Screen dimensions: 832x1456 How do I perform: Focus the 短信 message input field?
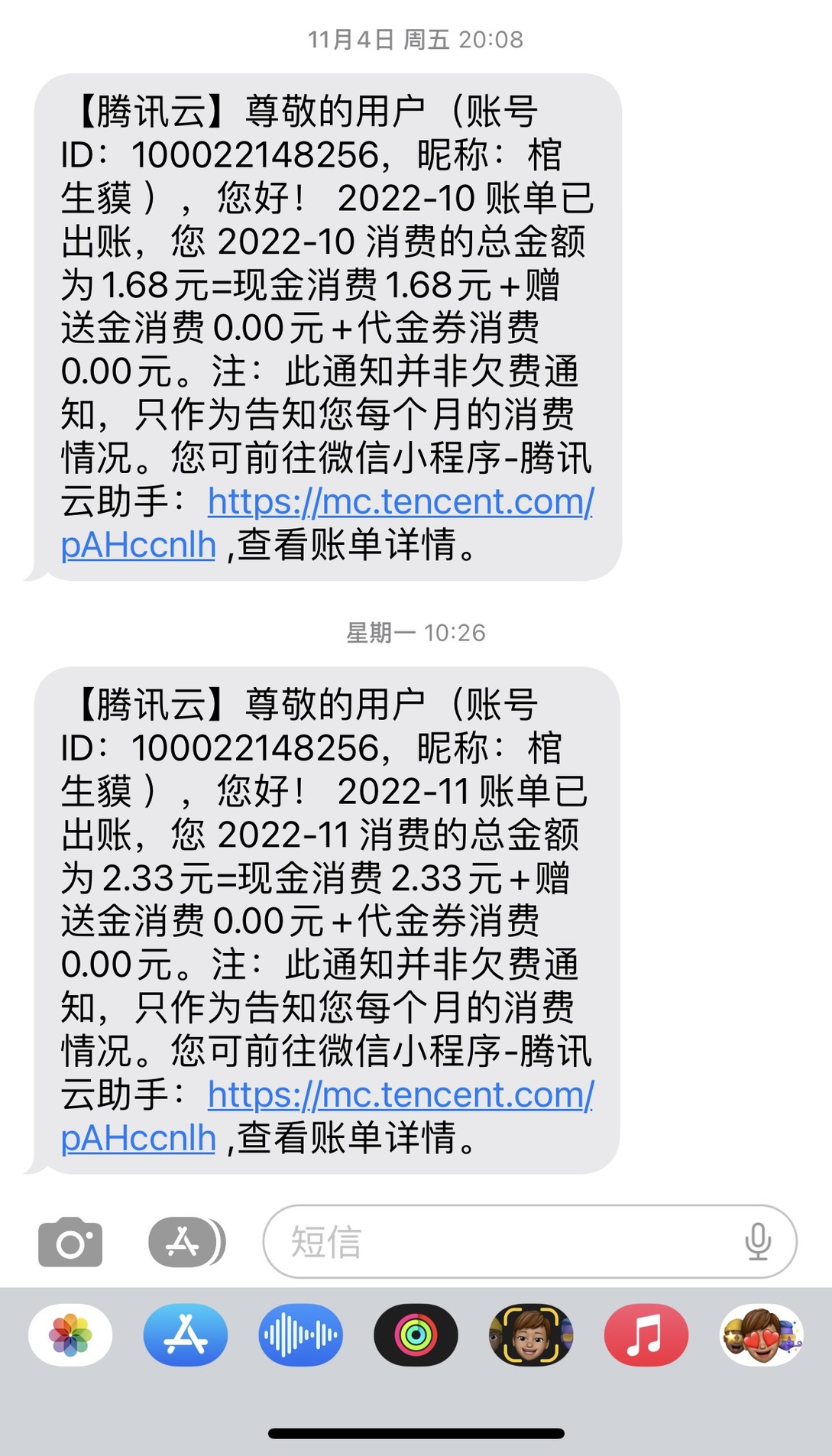click(x=504, y=1242)
